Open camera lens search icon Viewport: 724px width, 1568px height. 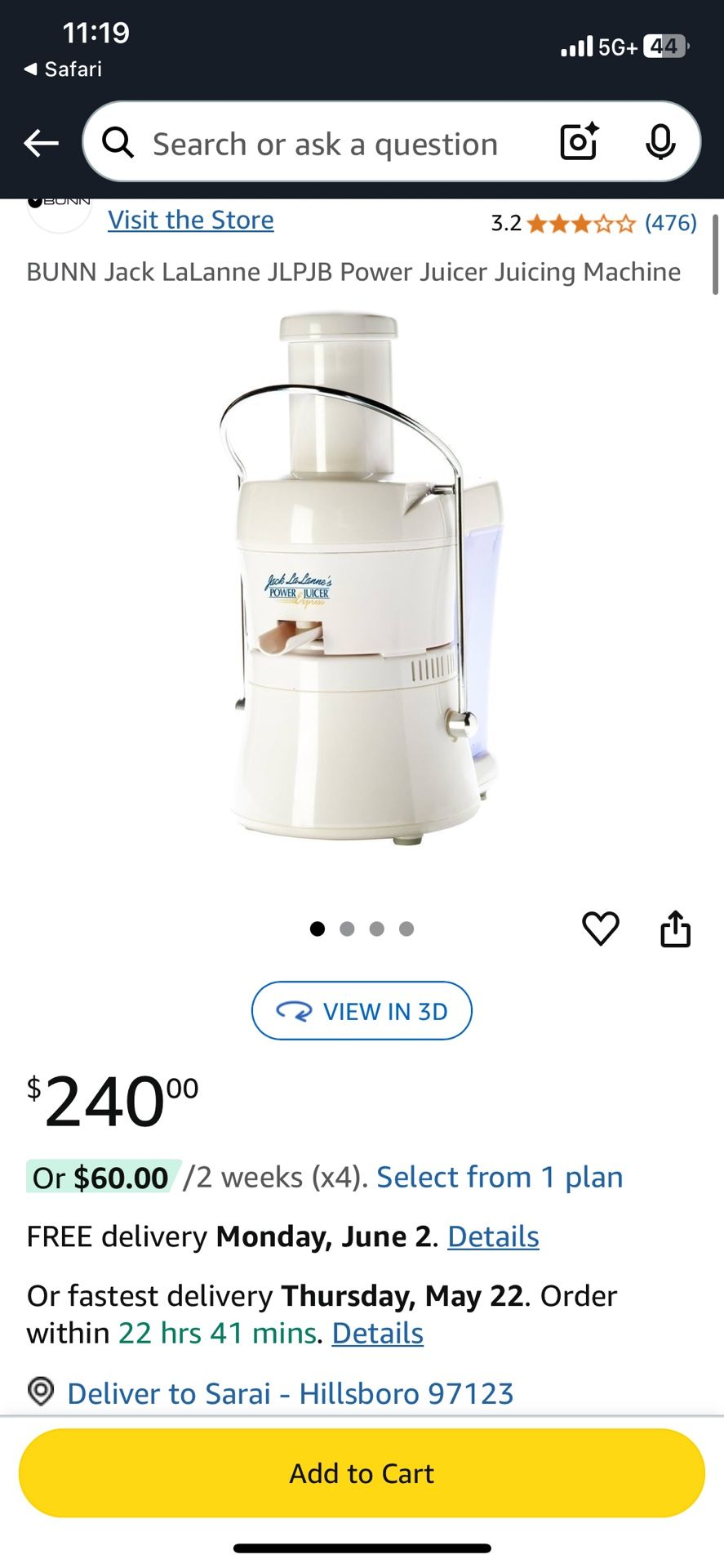[x=579, y=142]
